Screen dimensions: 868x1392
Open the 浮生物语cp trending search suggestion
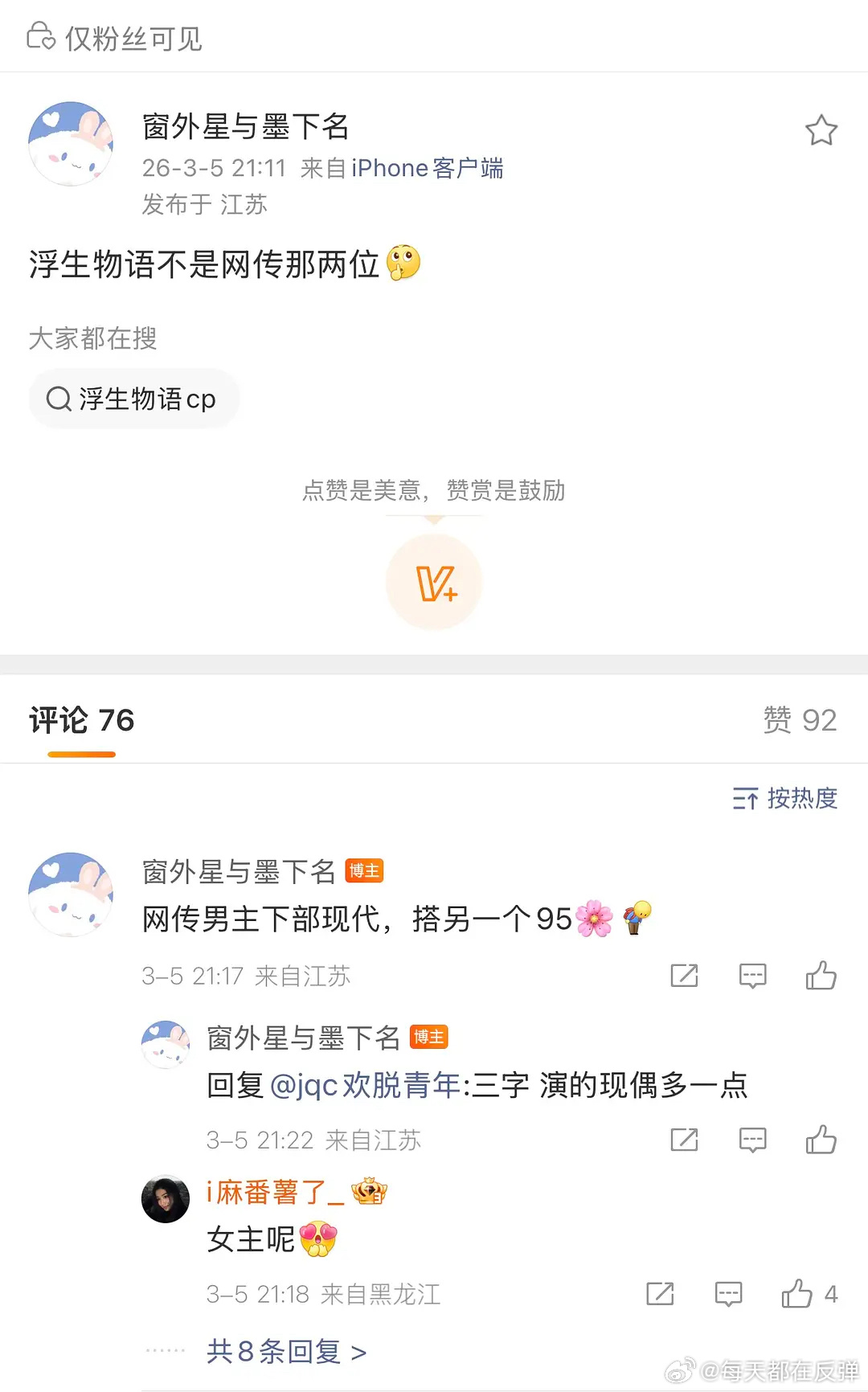tap(134, 399)
